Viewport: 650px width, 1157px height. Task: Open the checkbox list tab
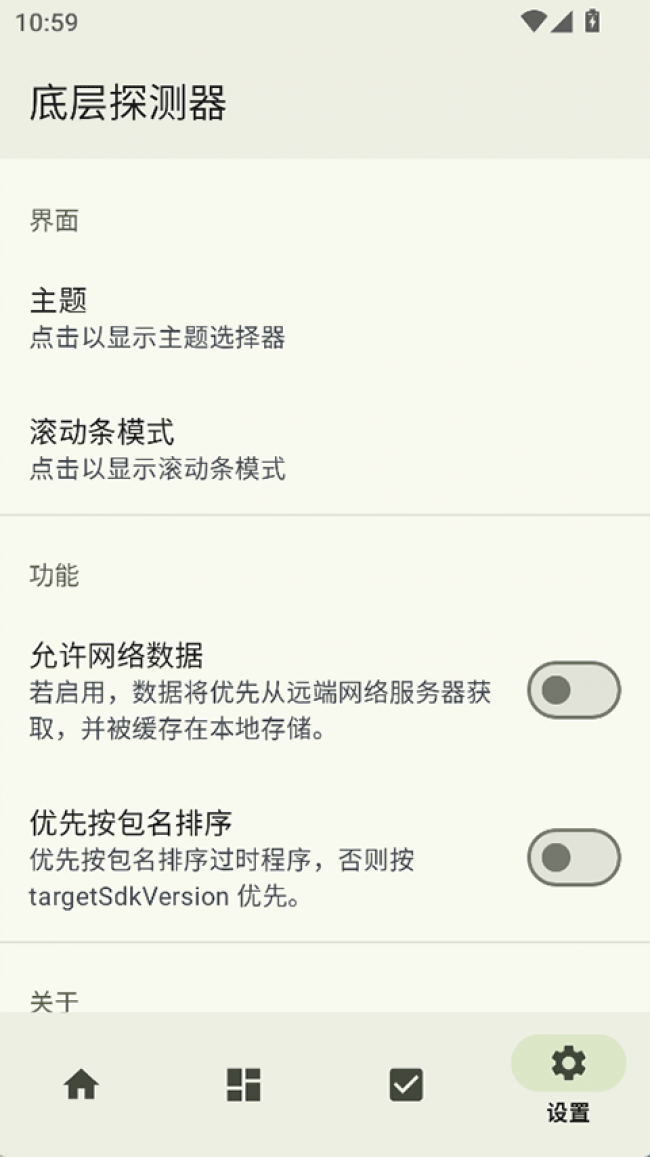click(406, 1084)
